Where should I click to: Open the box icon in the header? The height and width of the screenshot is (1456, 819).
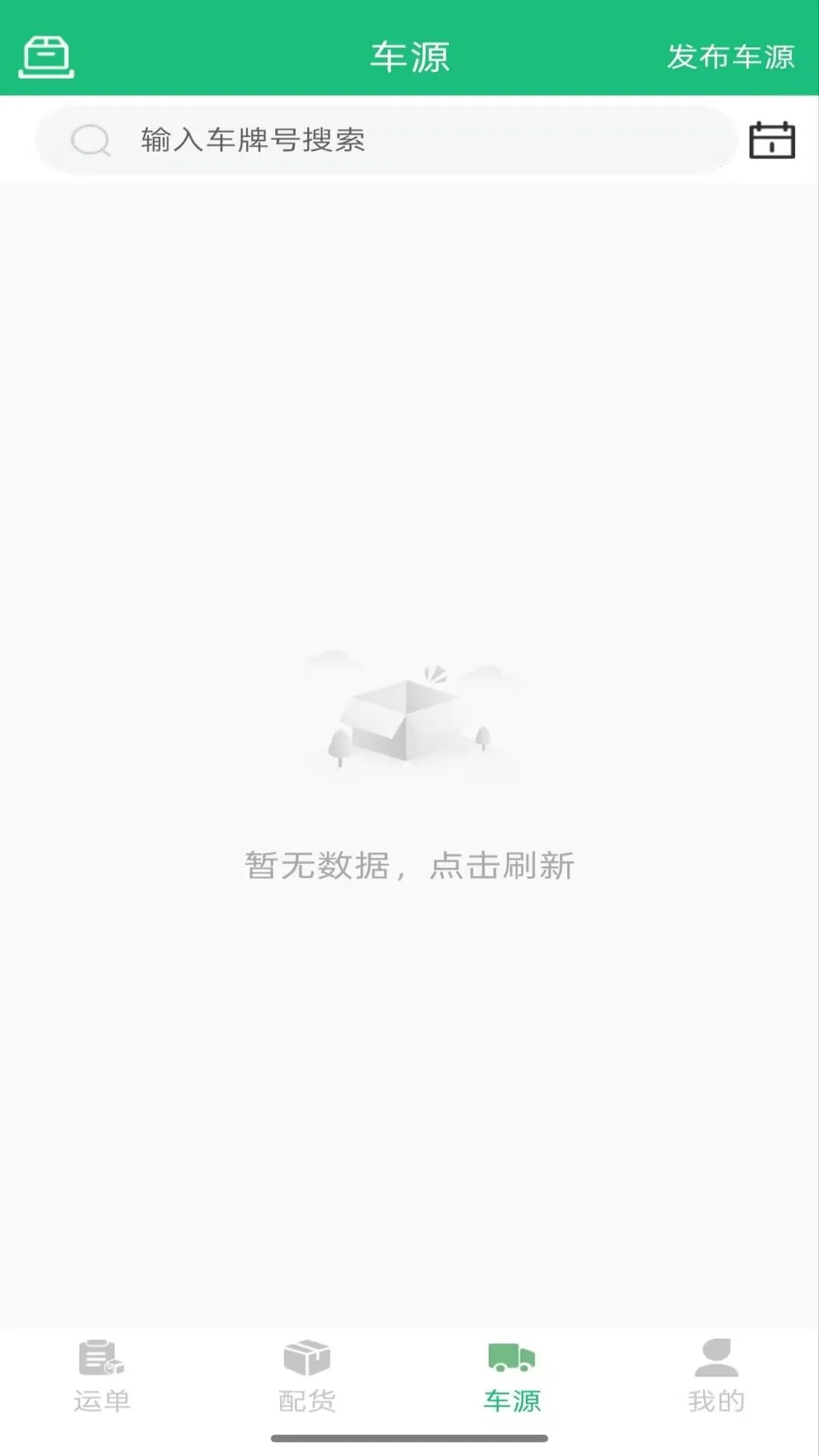pyautogui.click(x=46, y=57)
